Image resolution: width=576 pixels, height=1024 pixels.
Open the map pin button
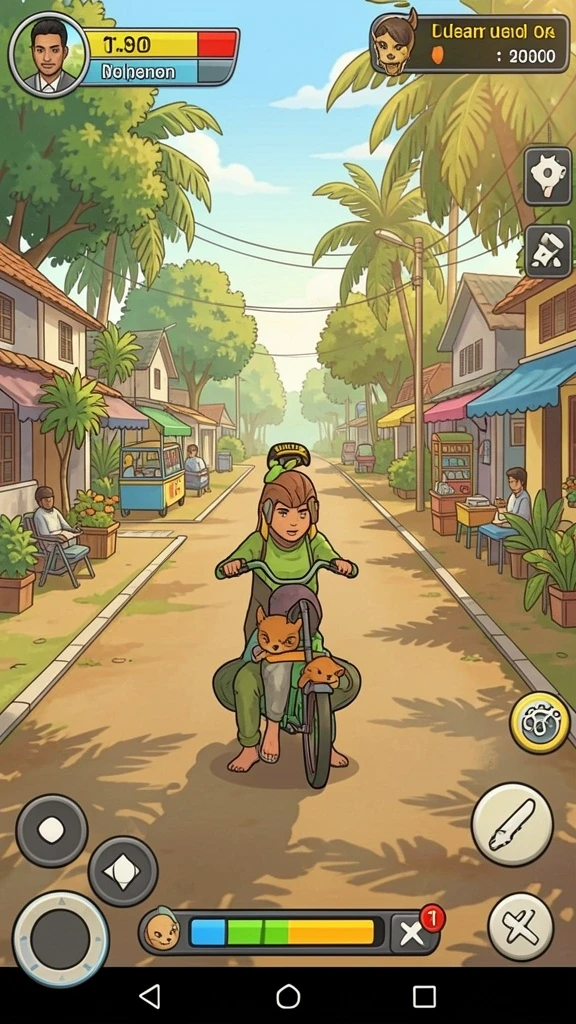coord(547,176)
